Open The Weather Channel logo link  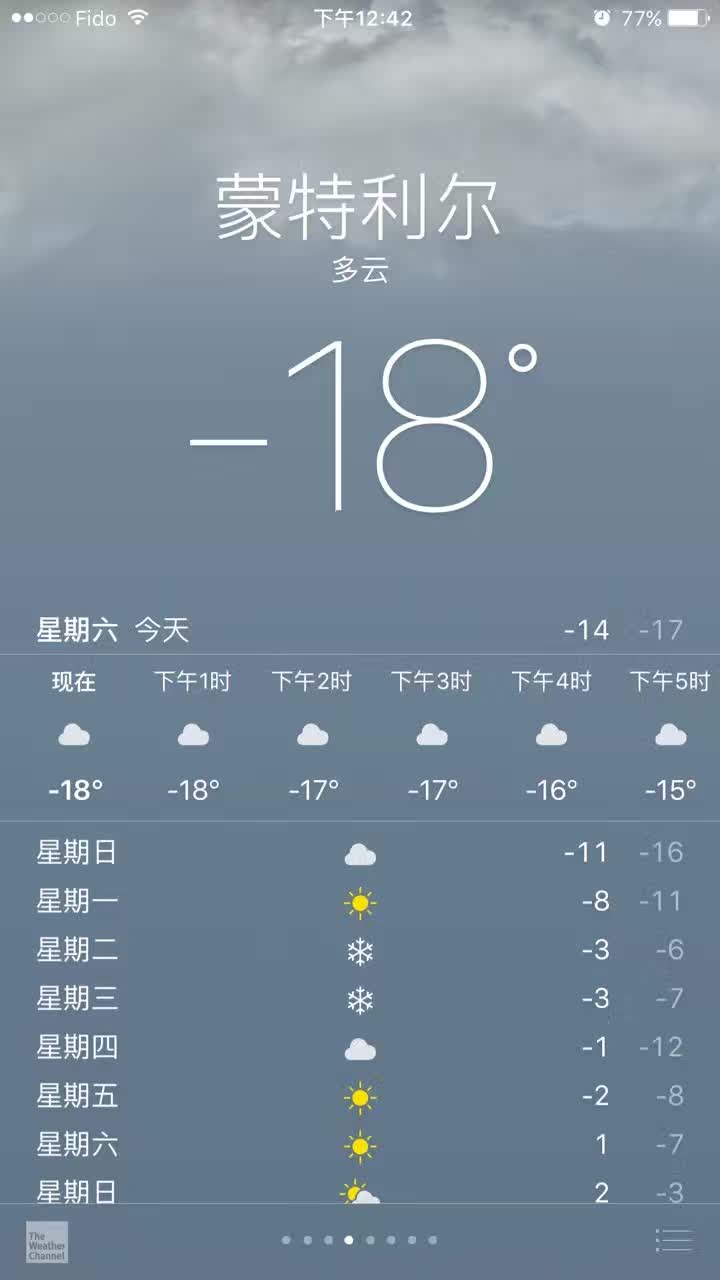[x=47, y=1241]
